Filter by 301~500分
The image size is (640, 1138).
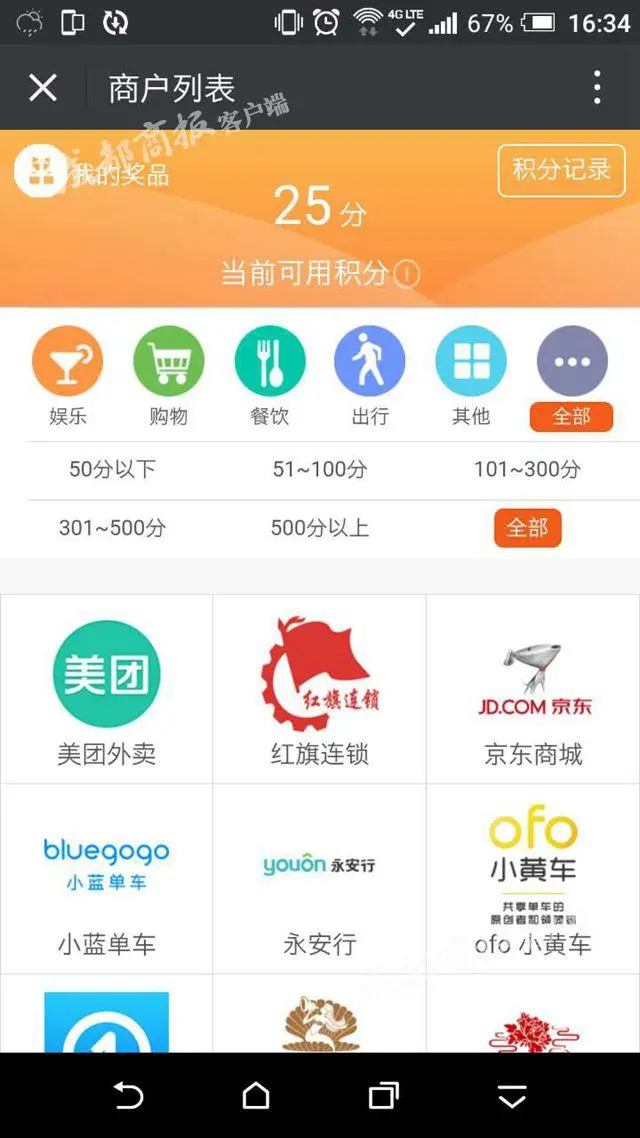[112, 528]
